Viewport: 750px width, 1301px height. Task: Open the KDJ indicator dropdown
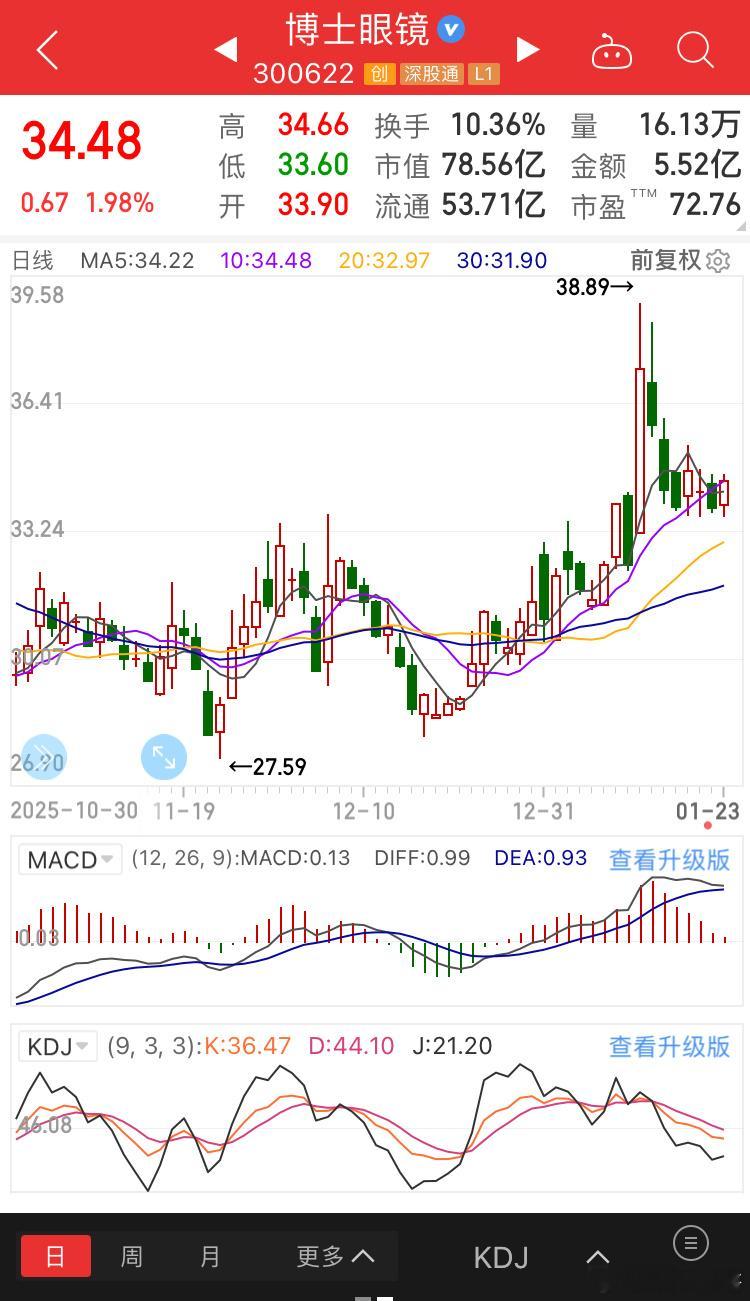[58, 1047]
